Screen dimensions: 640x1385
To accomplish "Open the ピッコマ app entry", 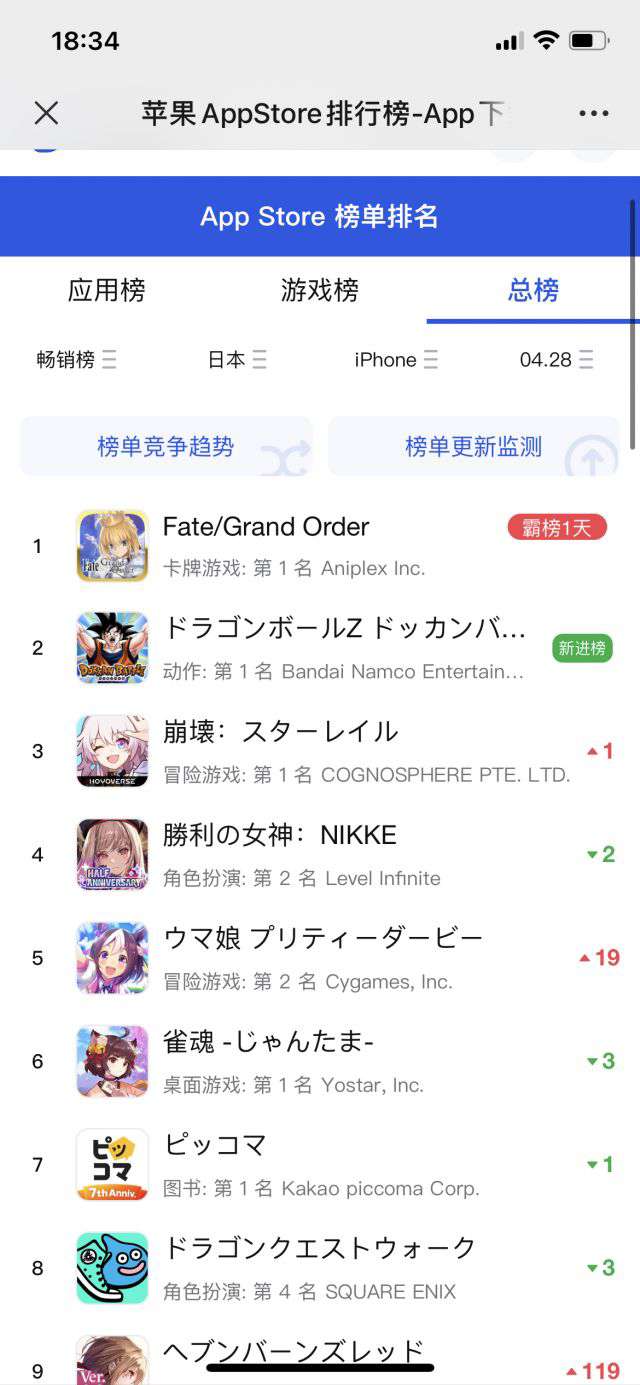I will coord(215,1146).
